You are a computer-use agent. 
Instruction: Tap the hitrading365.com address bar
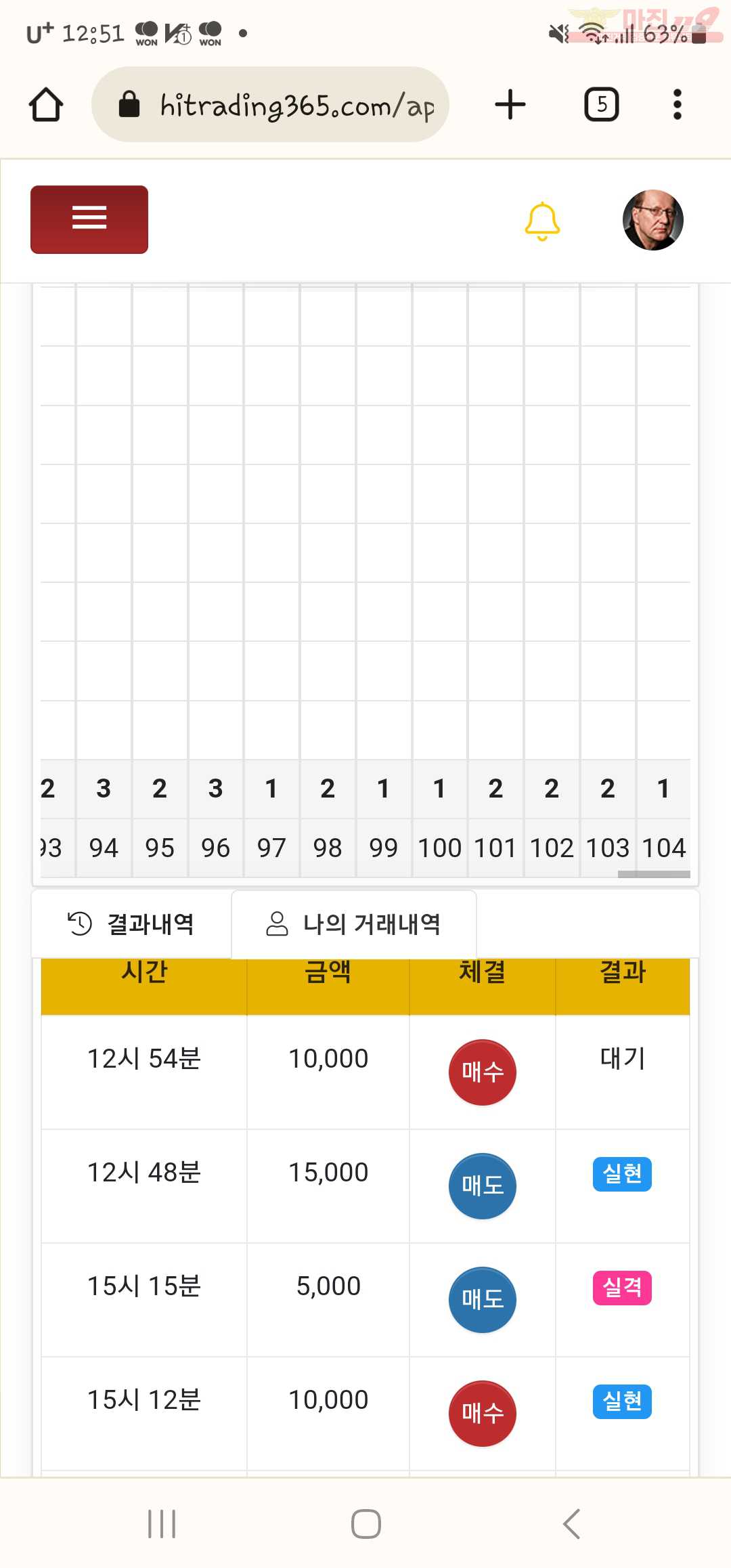270,104
